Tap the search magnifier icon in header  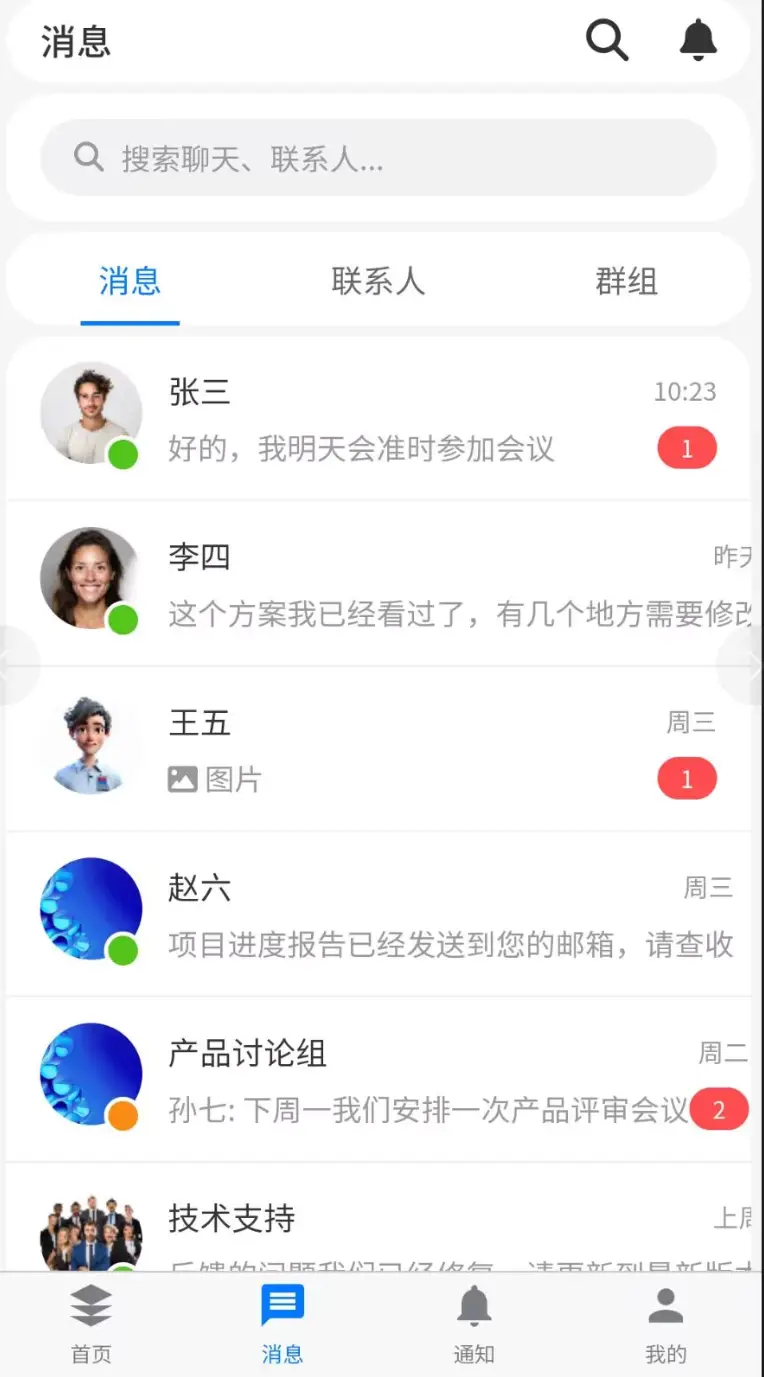point(607,41)
